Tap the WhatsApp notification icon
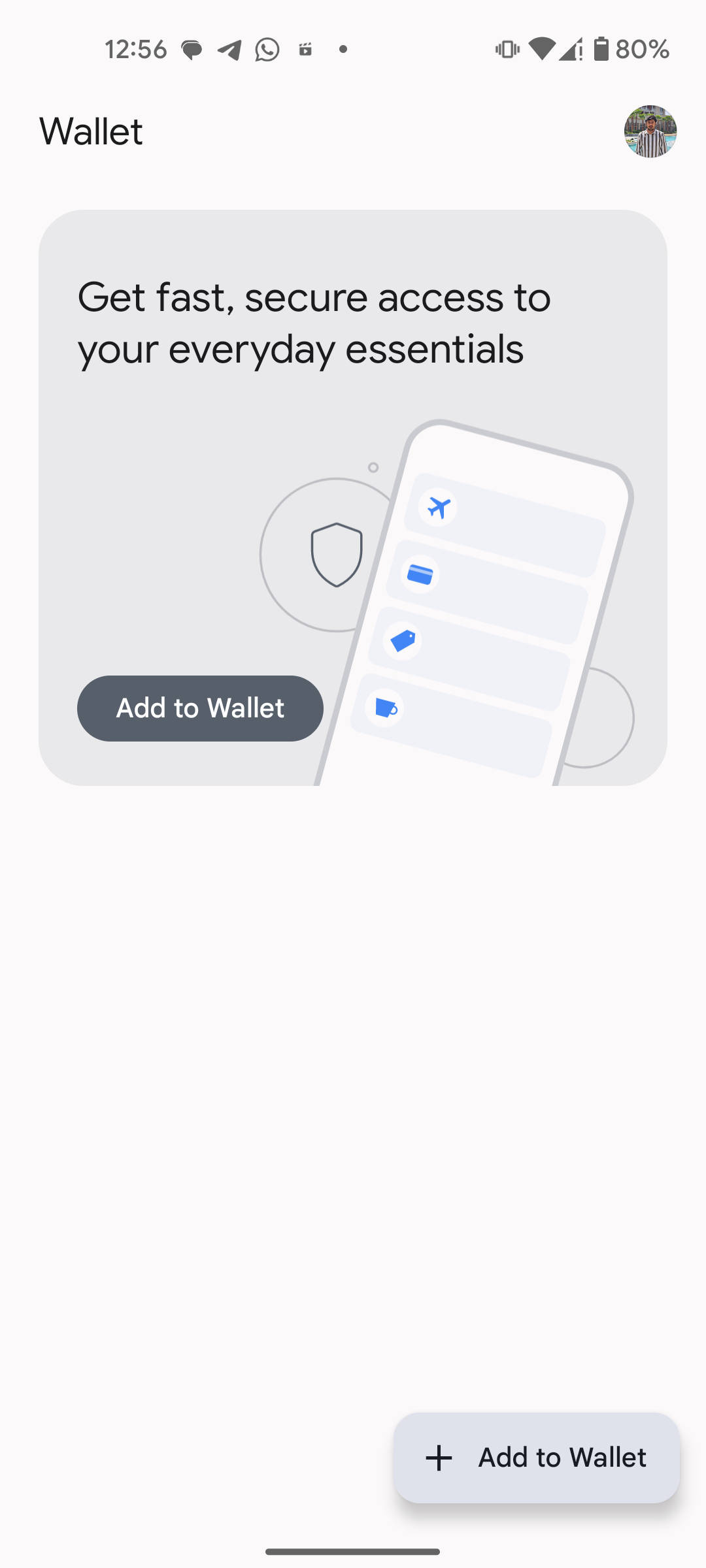This screenshot has height=1568, width=706. [x=265, y=50]
